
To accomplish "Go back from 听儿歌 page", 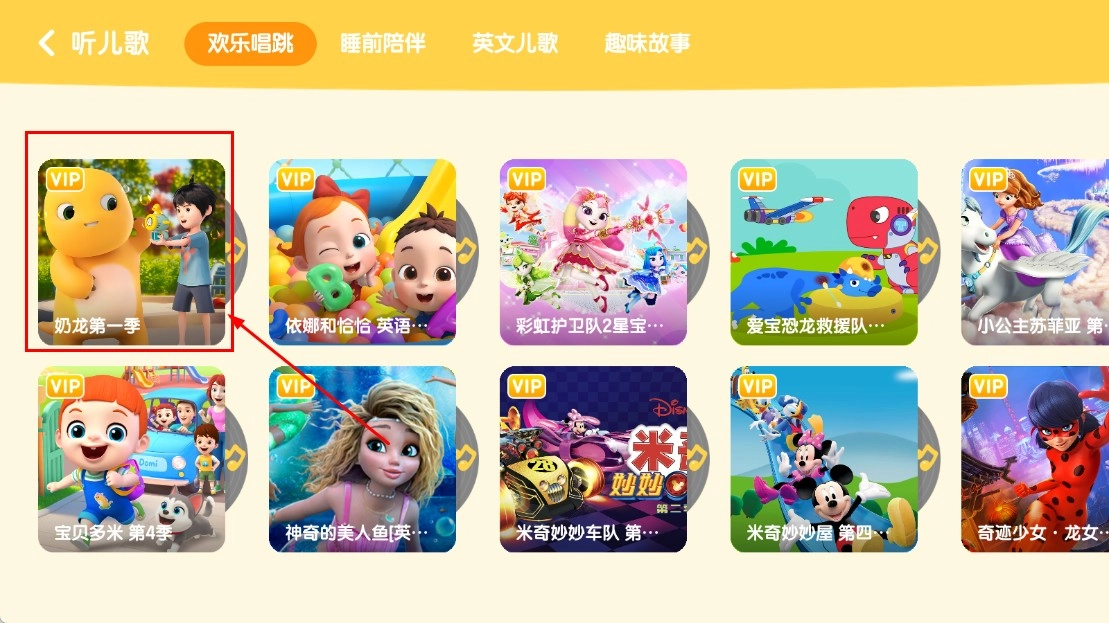I will tap(46, 43).
